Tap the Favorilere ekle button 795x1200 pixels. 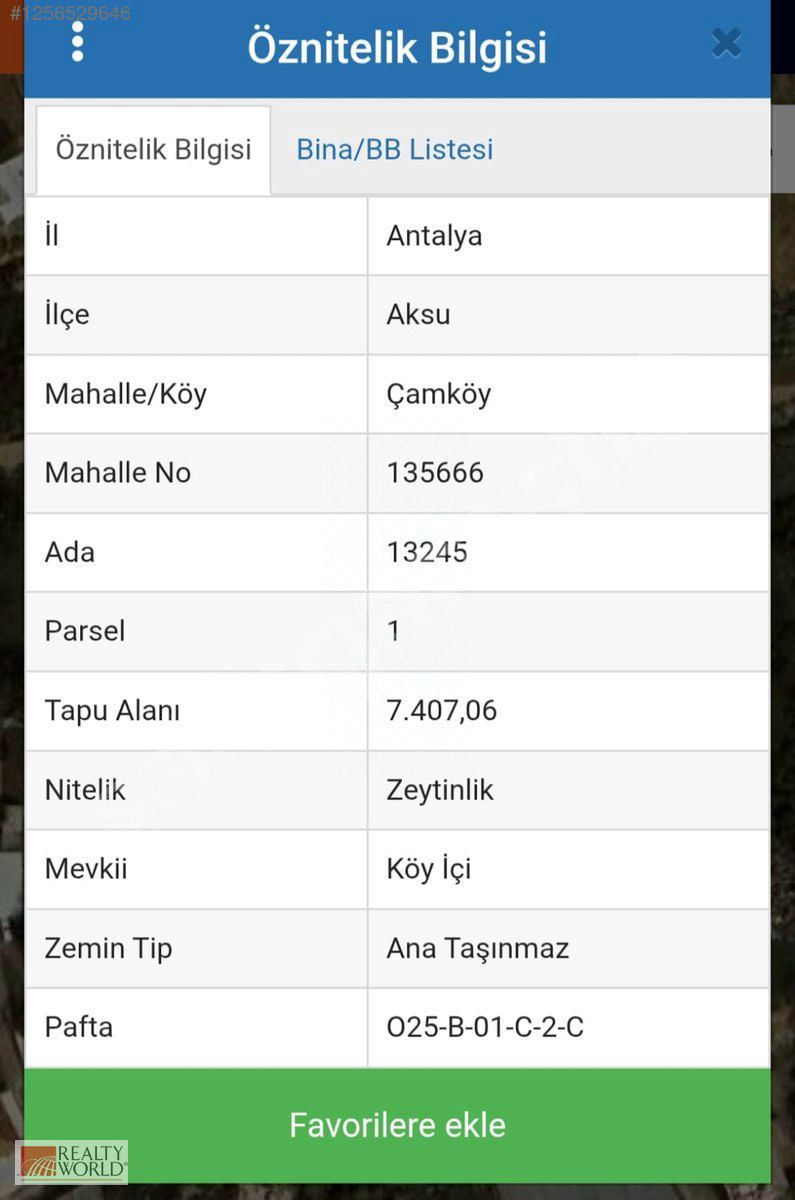397,1125
